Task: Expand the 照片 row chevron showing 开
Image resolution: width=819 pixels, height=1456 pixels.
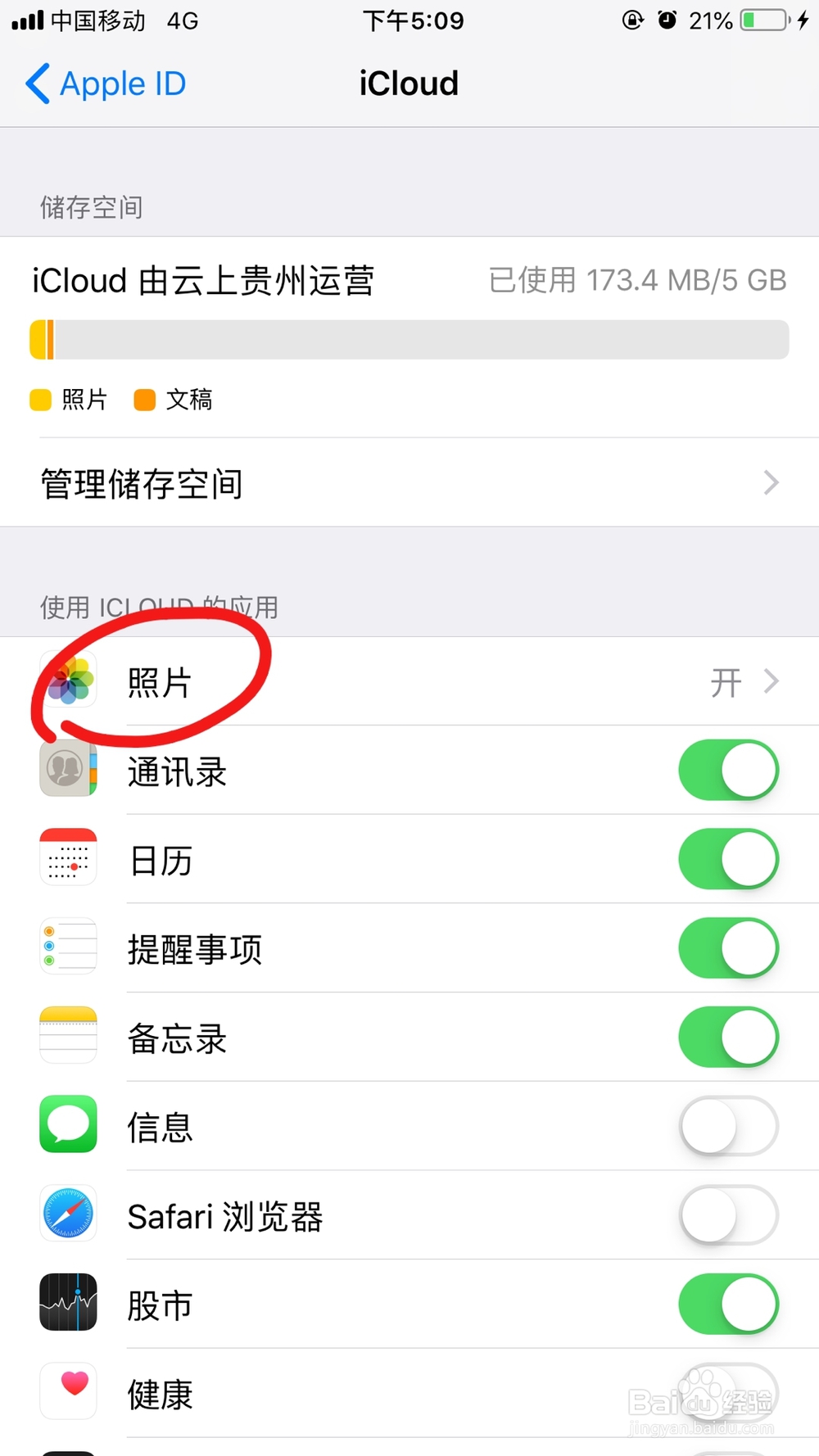Action: pos(771,681)
